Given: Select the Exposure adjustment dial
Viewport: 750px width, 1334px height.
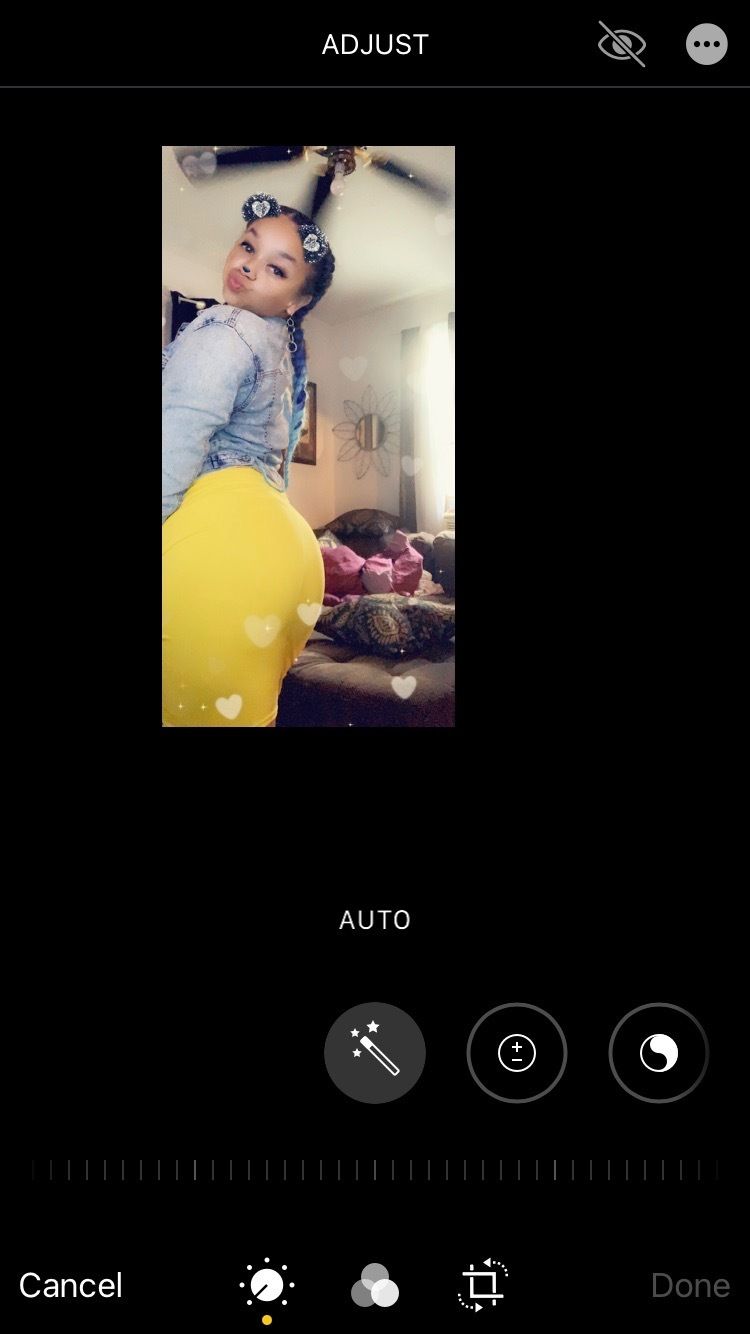Looking at the screenshot, I should point(517,1053).
